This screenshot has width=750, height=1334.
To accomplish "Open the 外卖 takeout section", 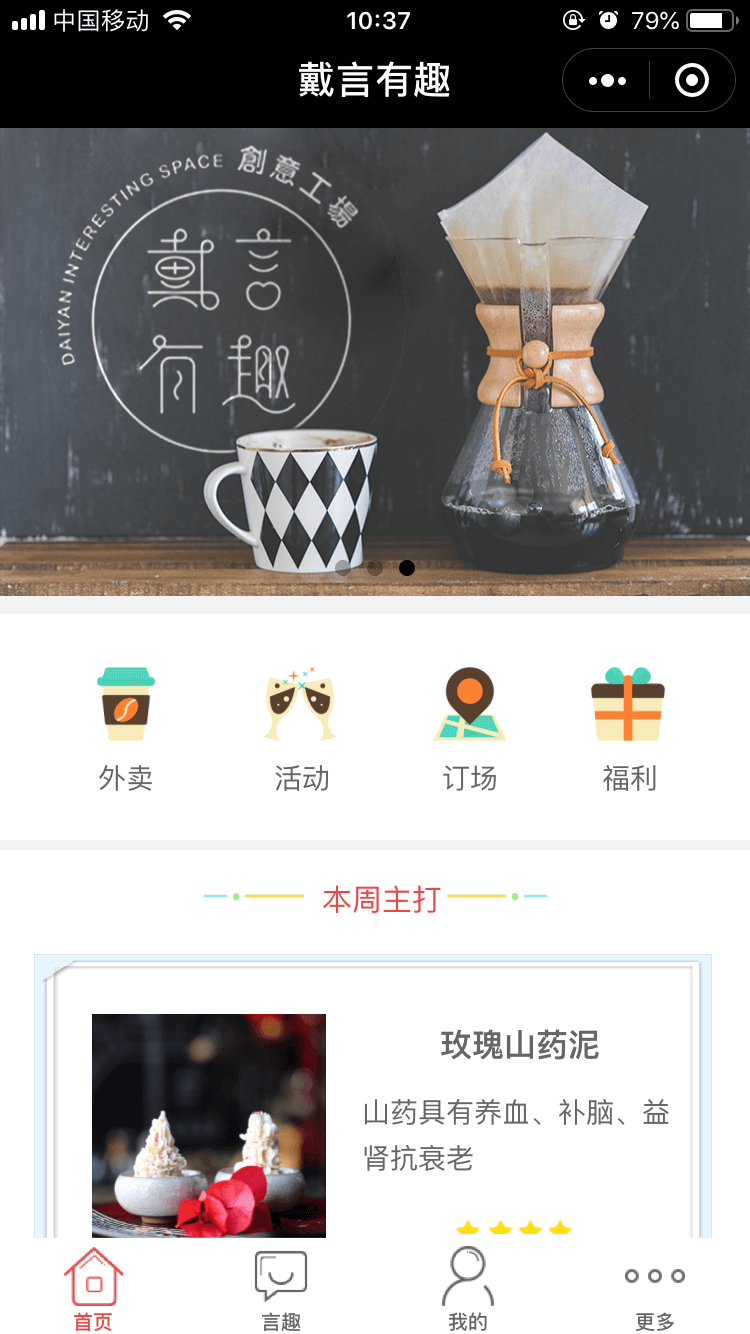I will 126,729.
